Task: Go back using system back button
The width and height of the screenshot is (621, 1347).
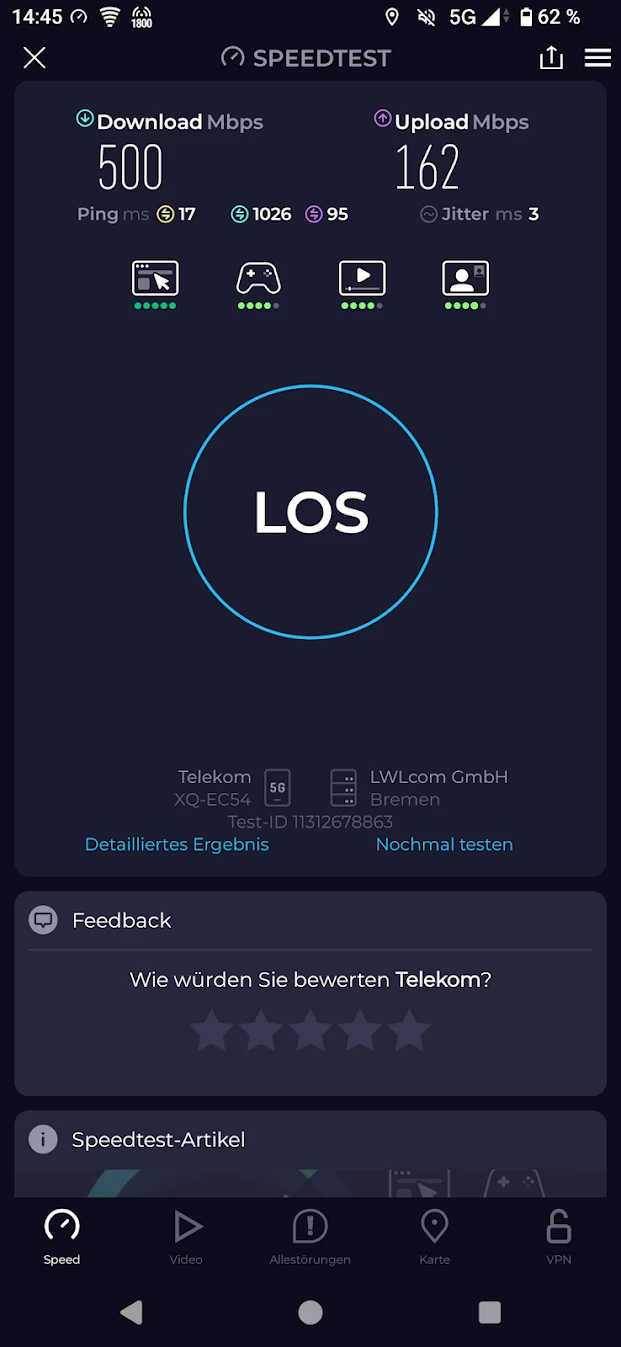Action: click(x=131, y=1312)
